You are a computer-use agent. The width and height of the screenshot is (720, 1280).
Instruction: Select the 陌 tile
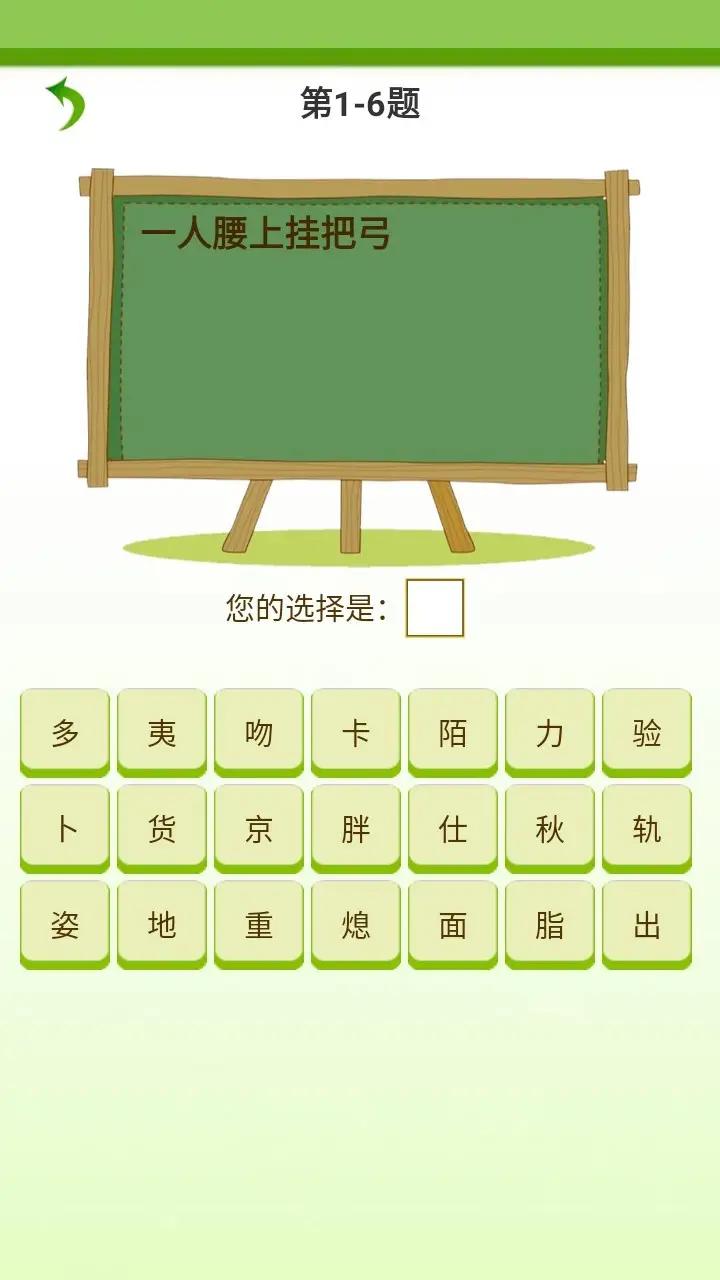click(452, 733)
